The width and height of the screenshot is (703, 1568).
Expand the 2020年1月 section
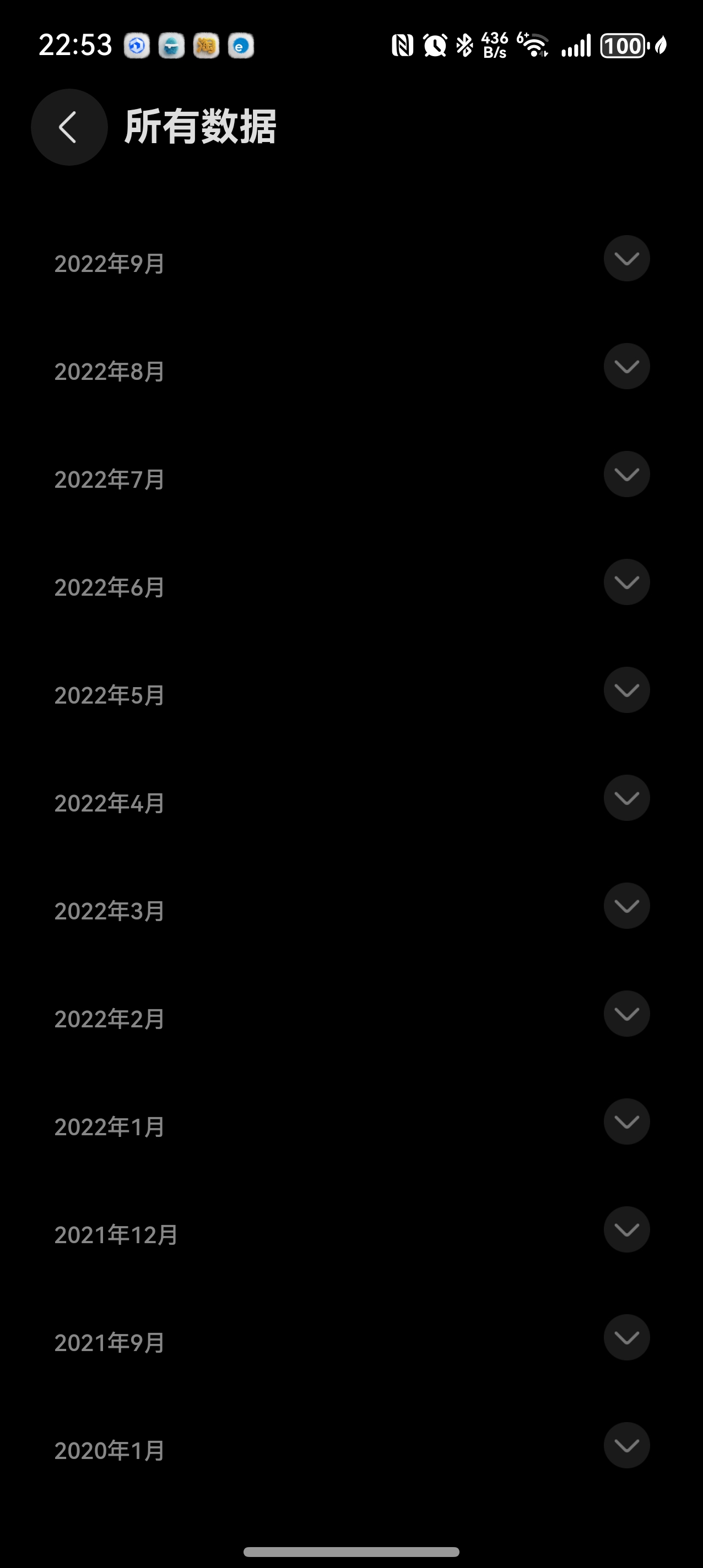tap(626, 1445)
